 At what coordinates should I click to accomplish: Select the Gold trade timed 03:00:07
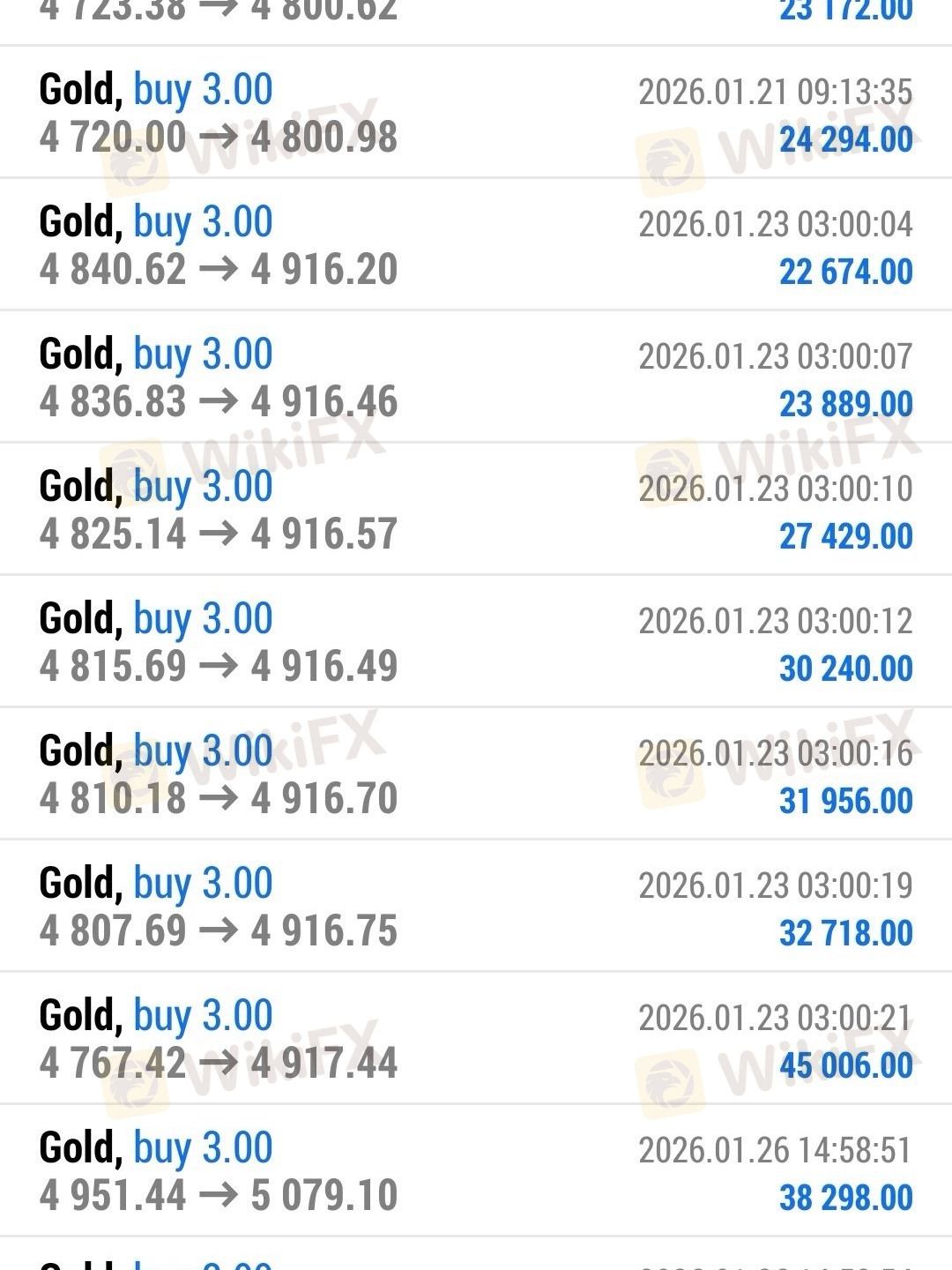(x=476, y=377)
